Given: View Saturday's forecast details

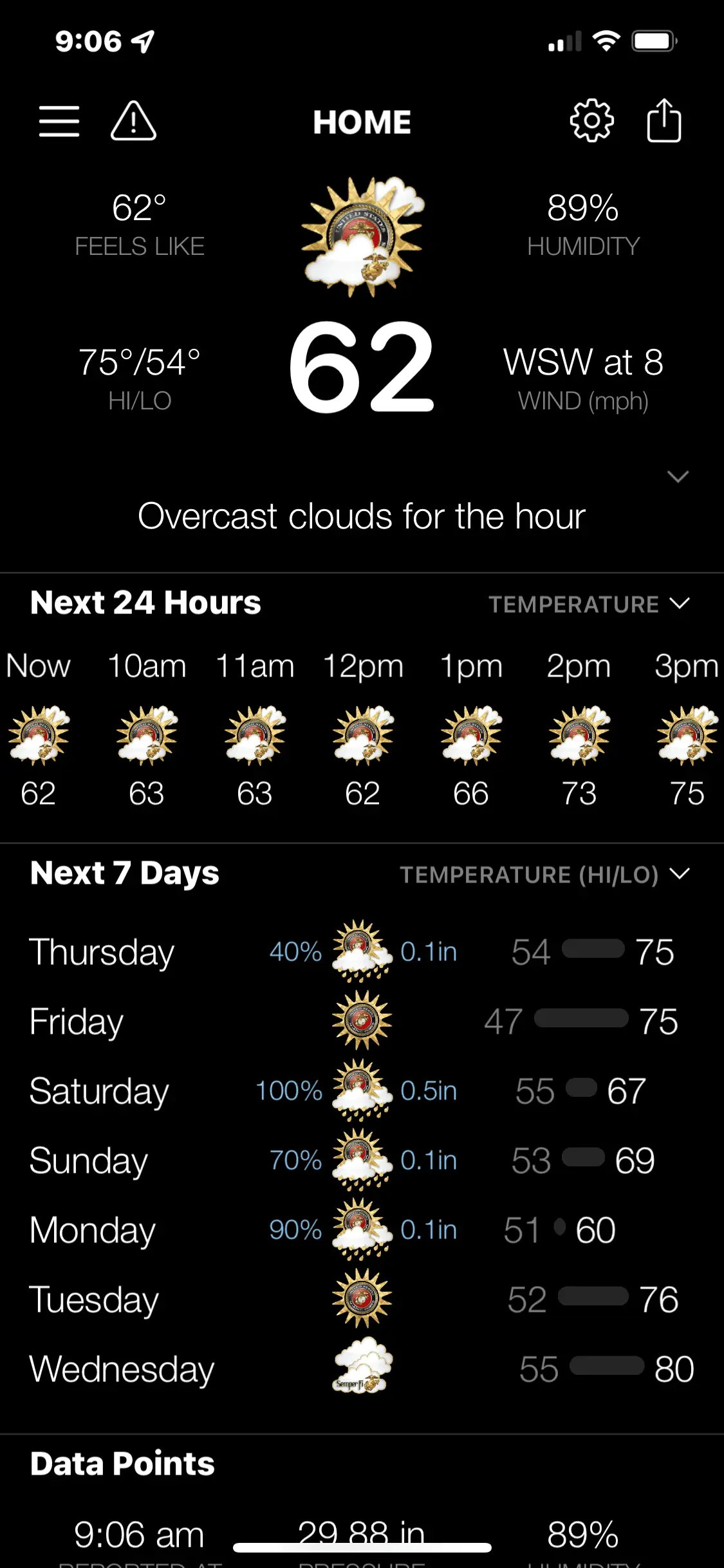Looking at the screenshot, I should point(362,1090).
